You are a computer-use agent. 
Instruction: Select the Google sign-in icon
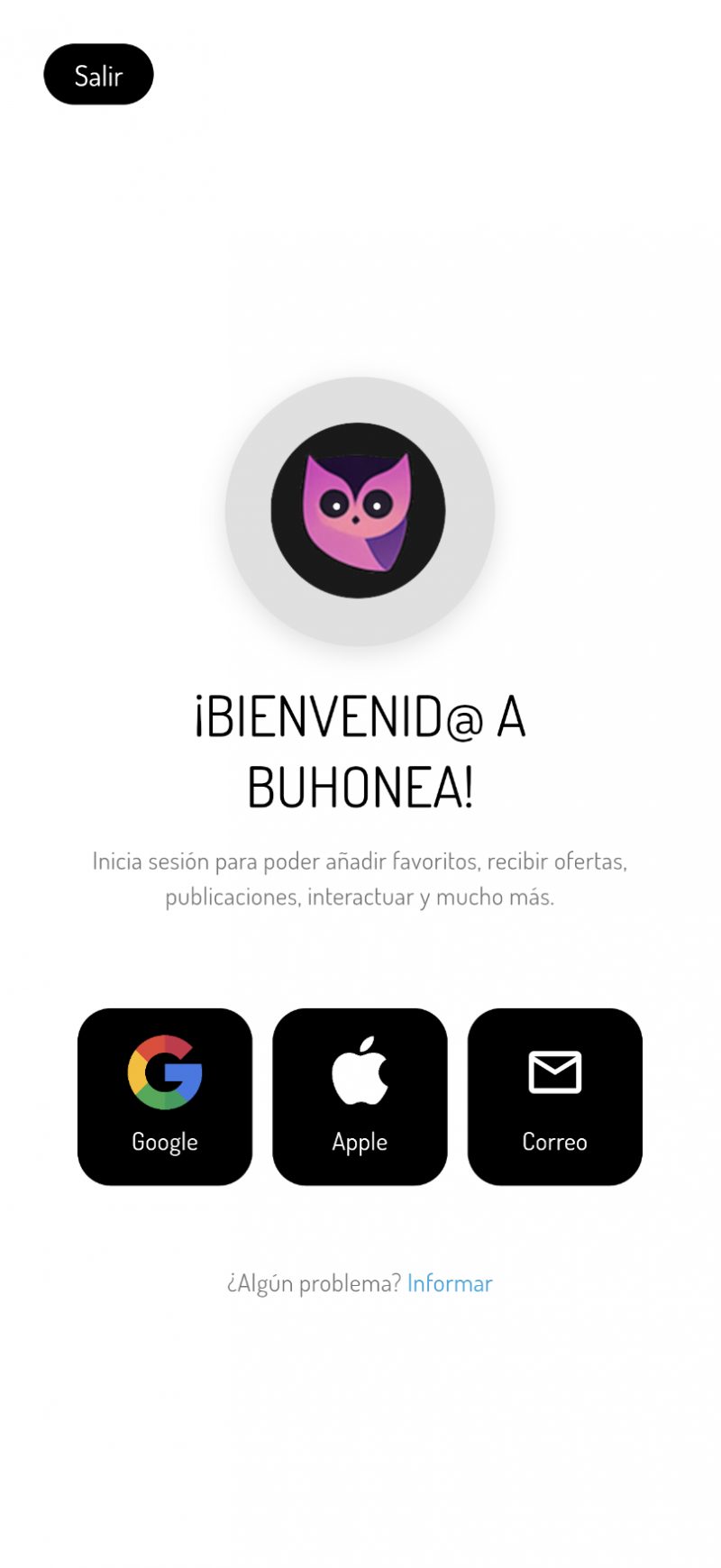(164, 1074)
